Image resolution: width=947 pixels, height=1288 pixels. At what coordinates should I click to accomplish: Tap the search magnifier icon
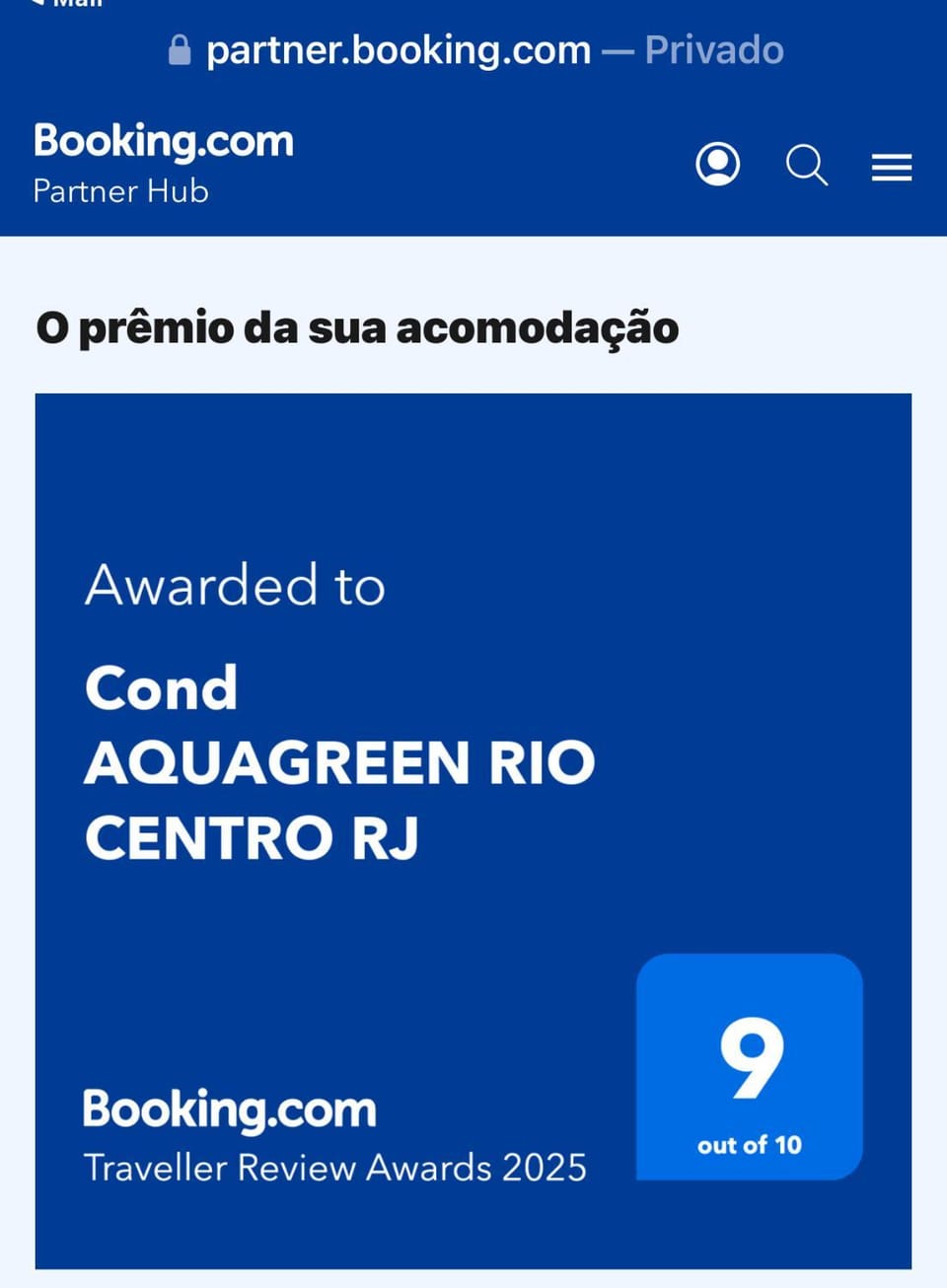[x=806, y=165]
